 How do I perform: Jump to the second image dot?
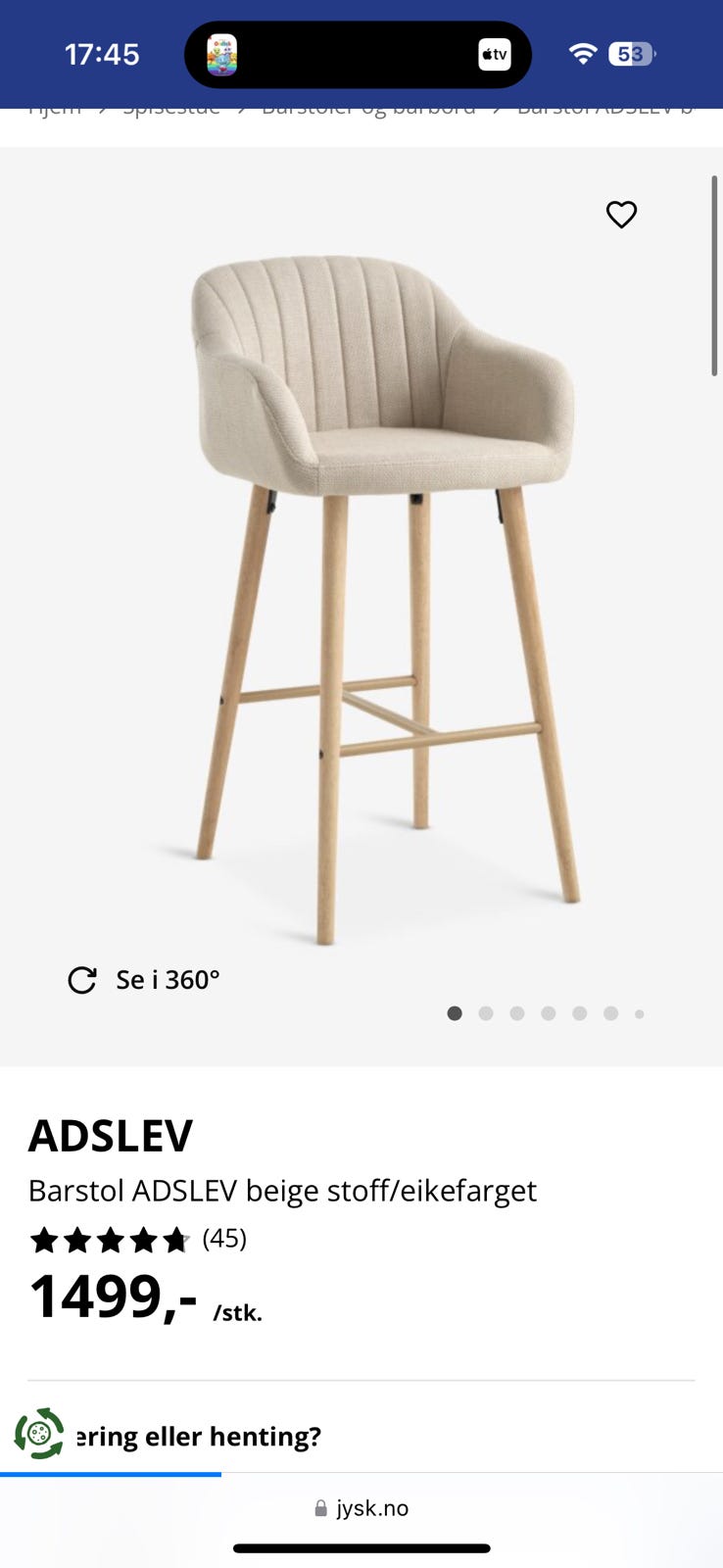coord(486,1013)
